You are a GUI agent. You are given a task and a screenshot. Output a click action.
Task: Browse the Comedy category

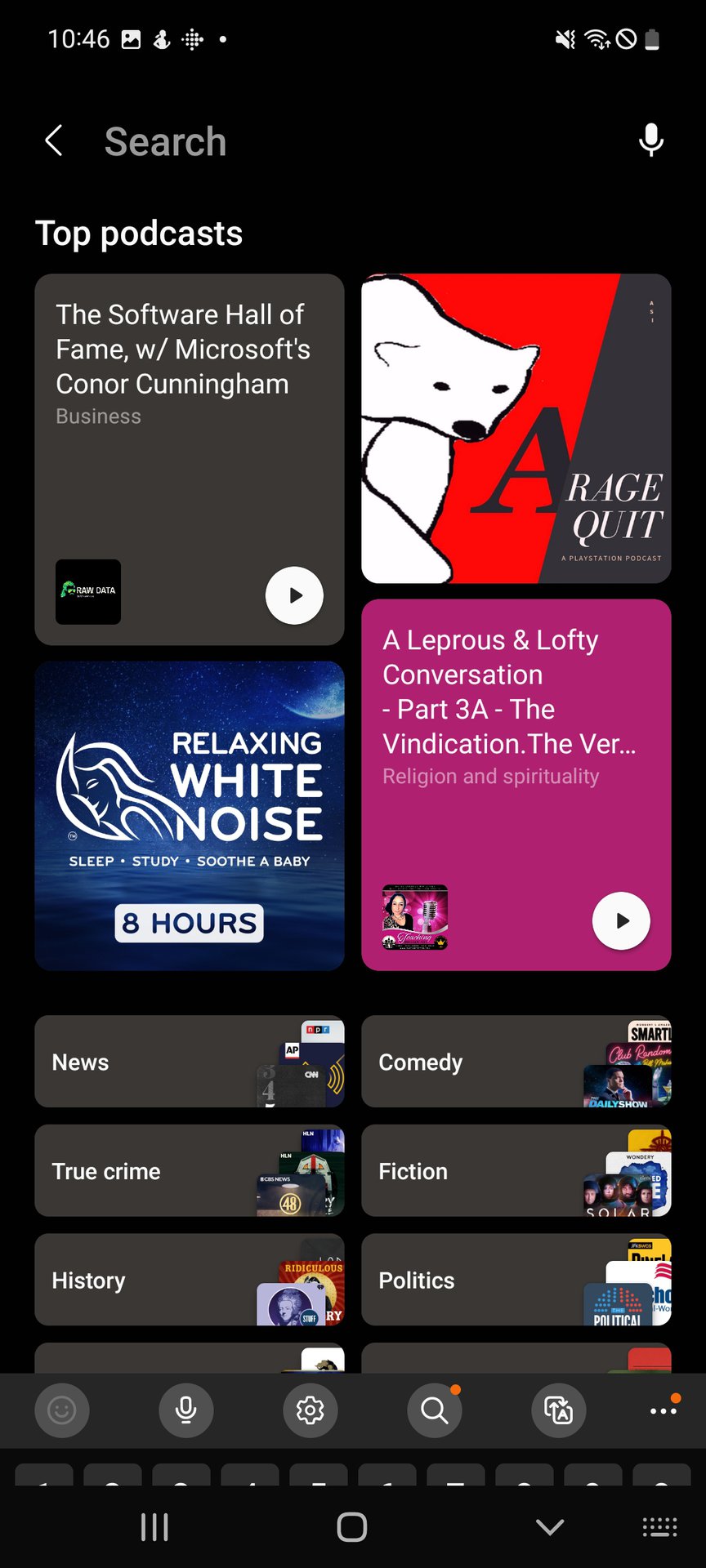click(516, 1062)
